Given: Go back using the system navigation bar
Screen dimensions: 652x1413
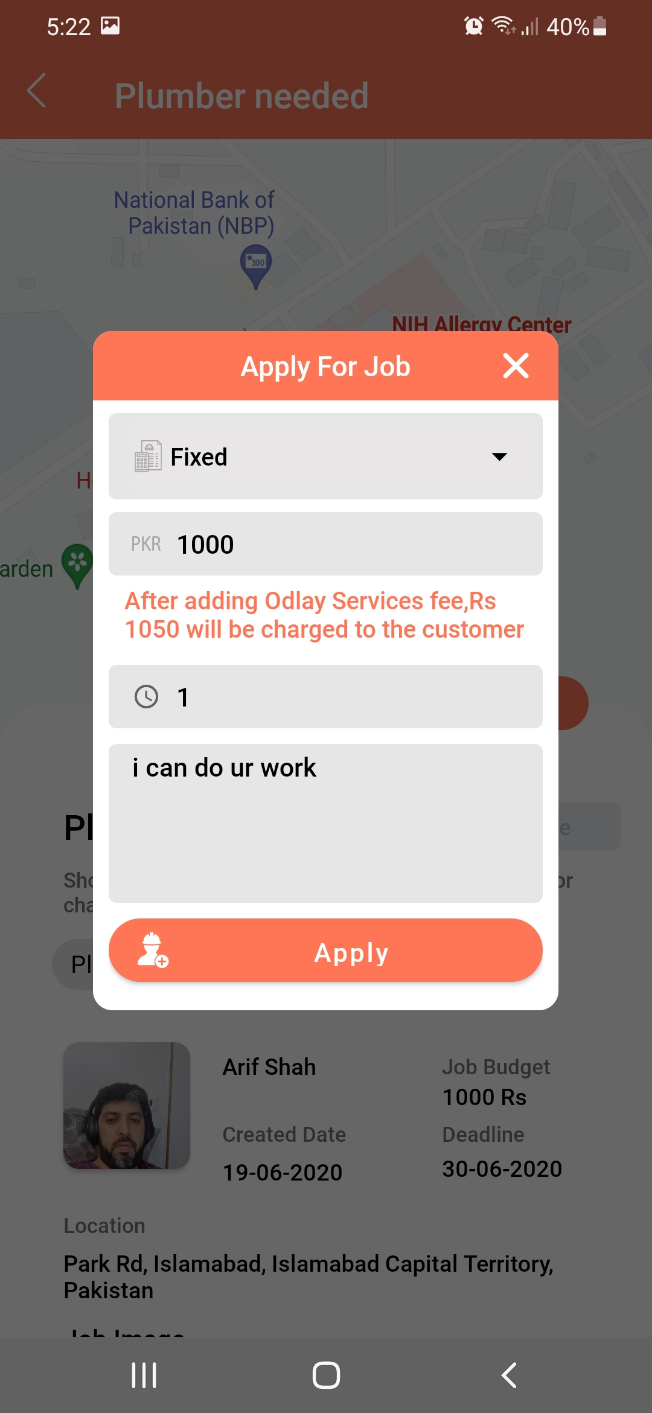Looking at the screenshot, I should click(508, 1375).
